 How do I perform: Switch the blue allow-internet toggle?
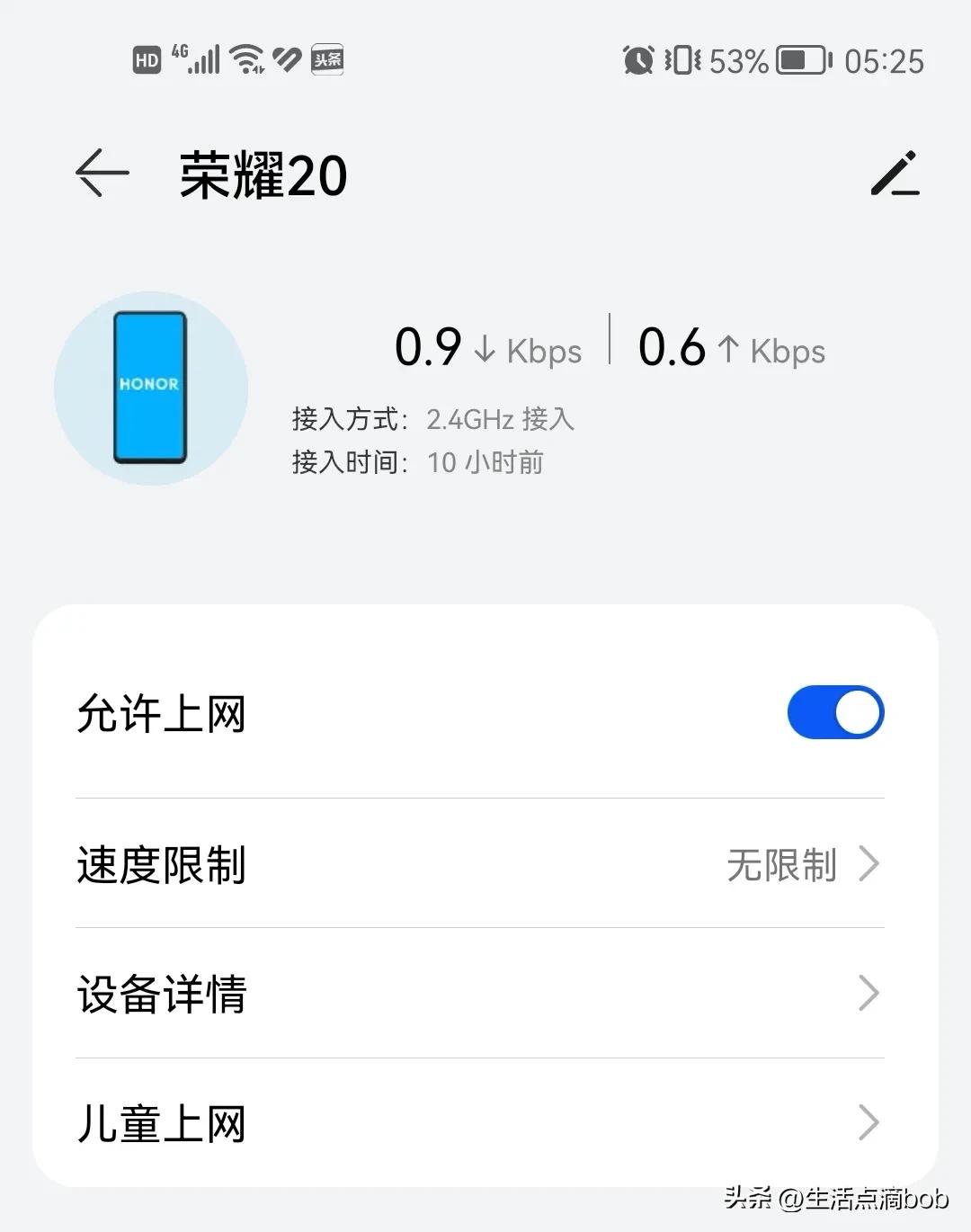tap(834, 711)
